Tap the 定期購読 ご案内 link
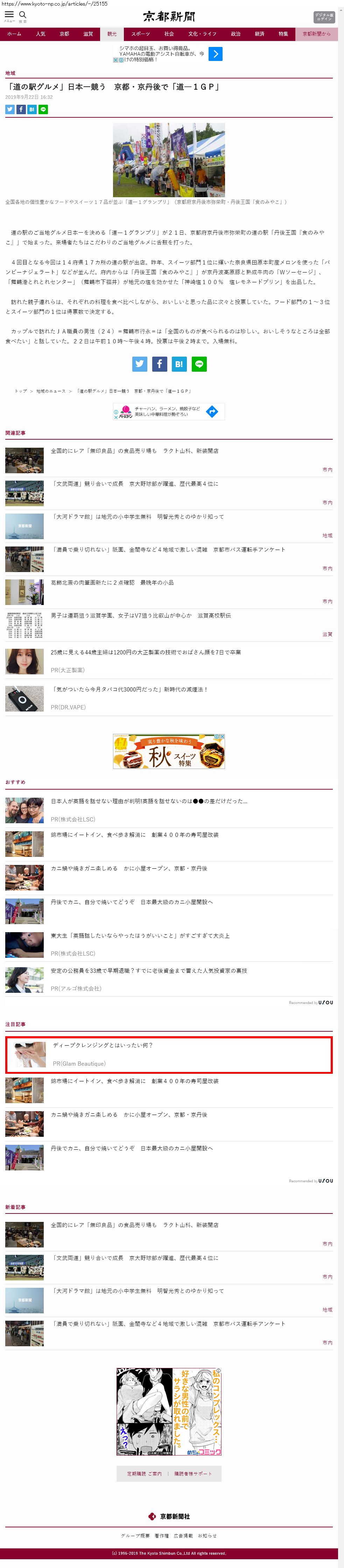 144,1474
